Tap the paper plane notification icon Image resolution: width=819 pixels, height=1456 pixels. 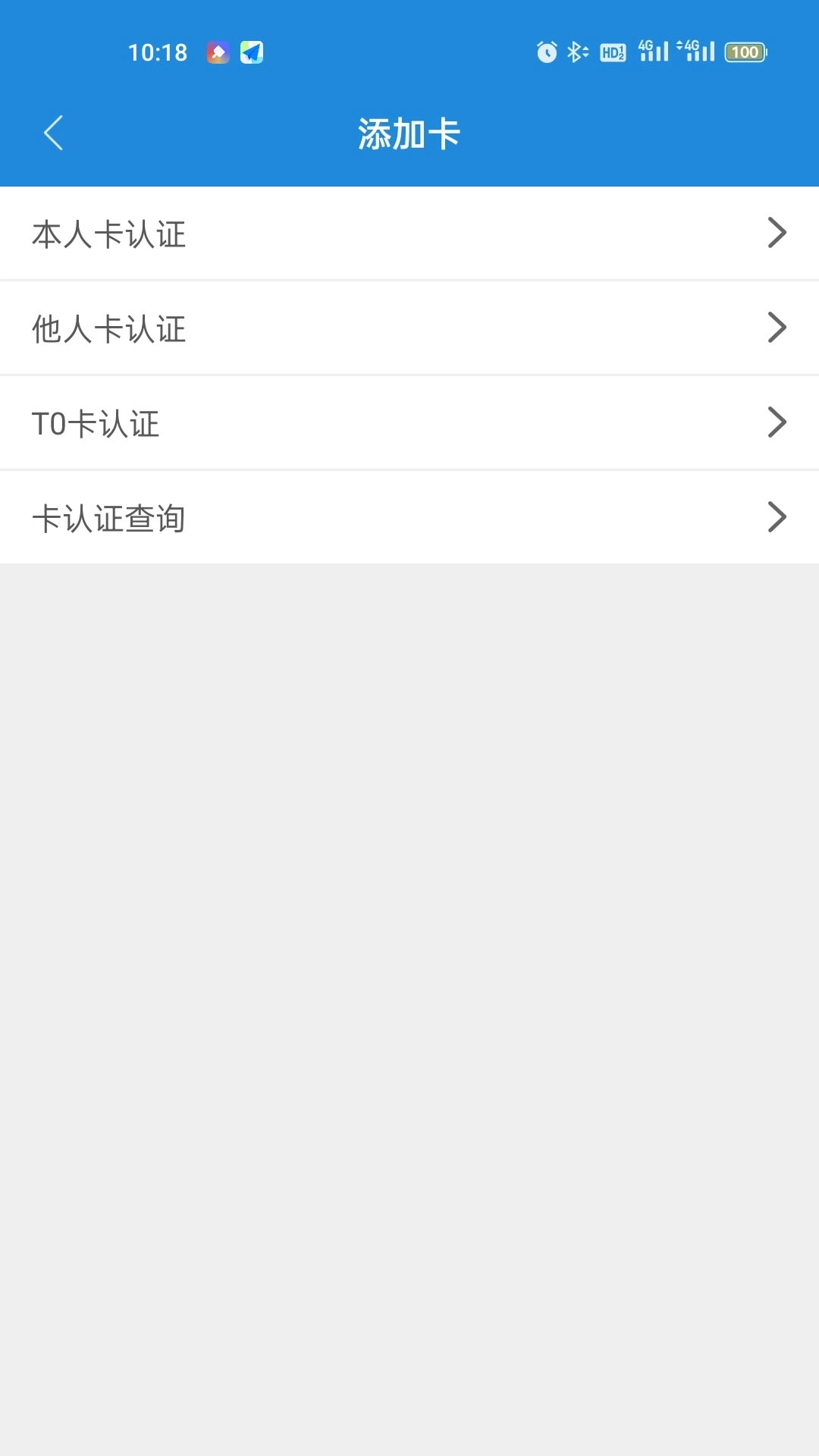tap(253, 52)
